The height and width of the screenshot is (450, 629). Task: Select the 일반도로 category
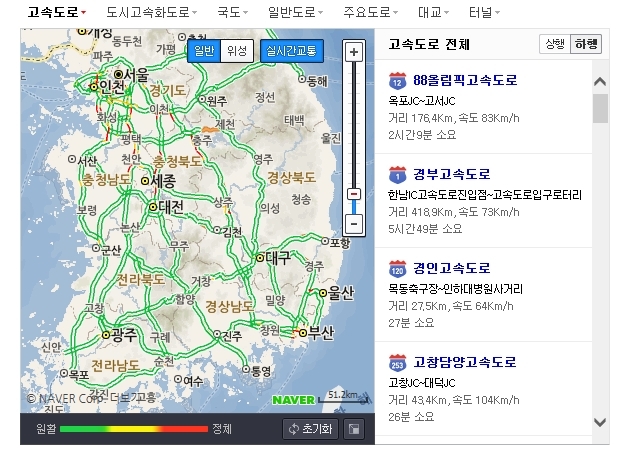click(295, 12)
